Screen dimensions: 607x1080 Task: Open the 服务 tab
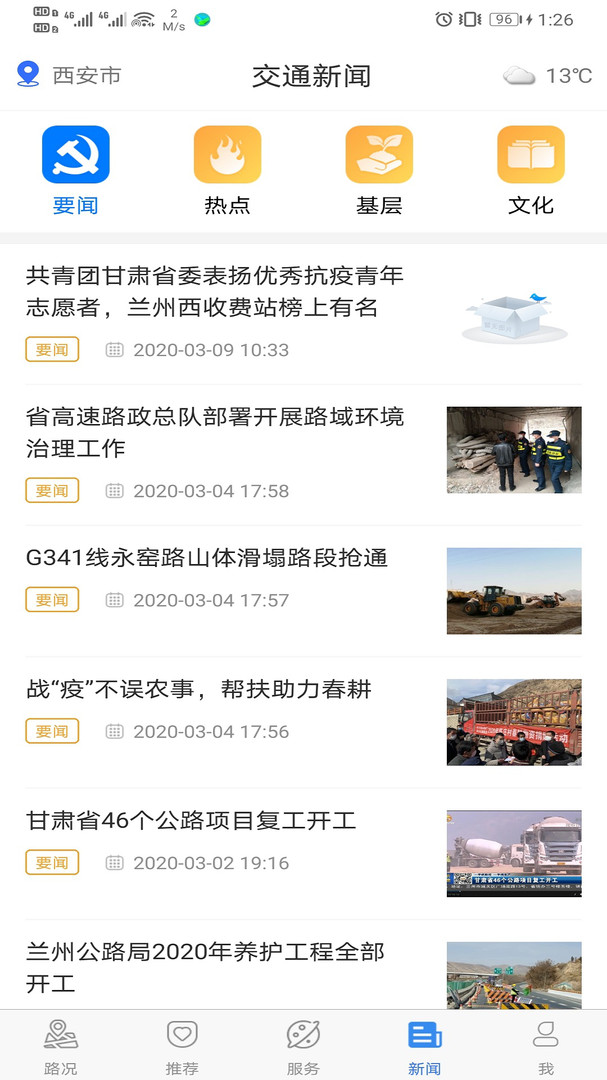[303, 1046]
